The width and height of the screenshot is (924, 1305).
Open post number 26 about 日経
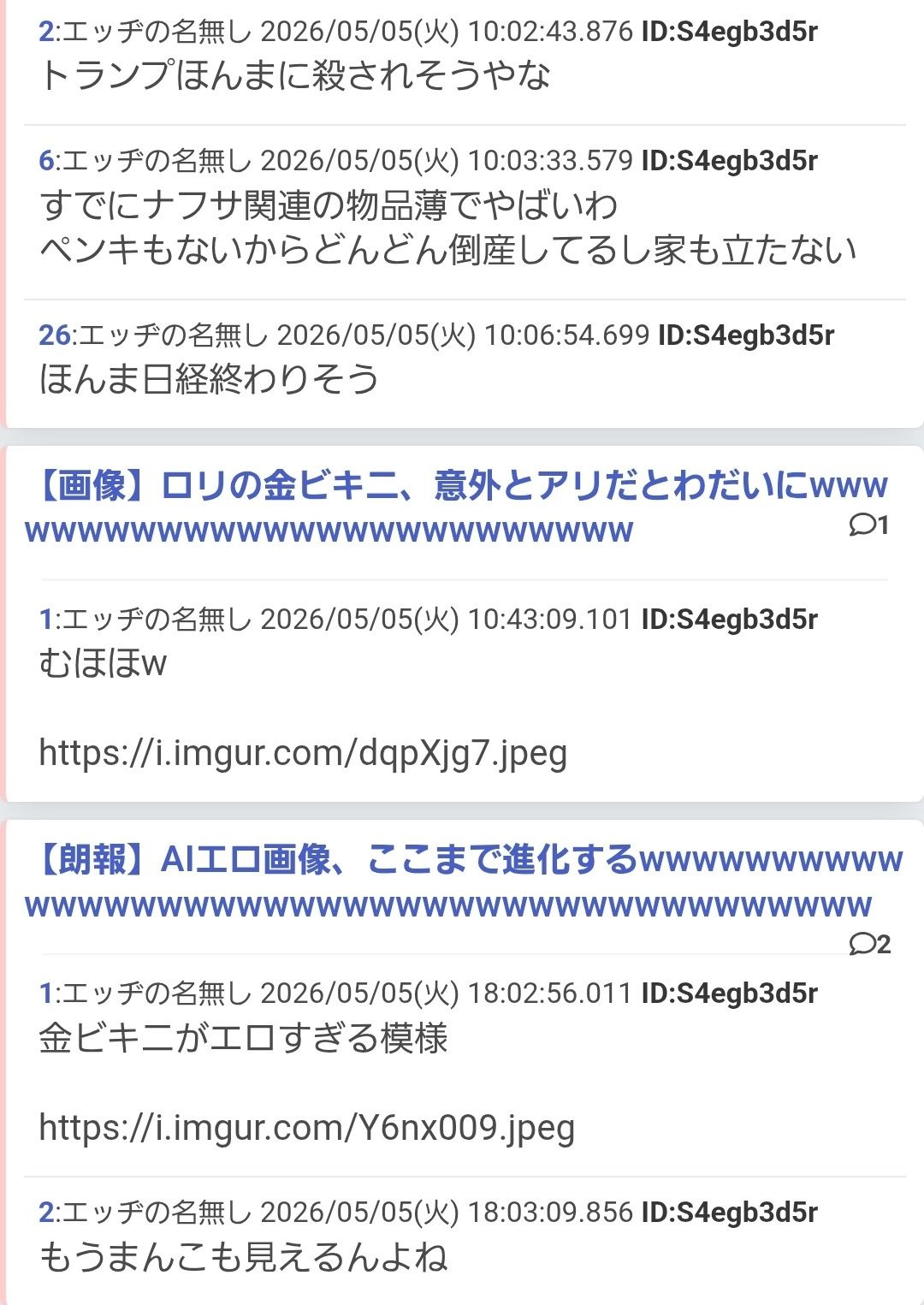coord(55,335)
